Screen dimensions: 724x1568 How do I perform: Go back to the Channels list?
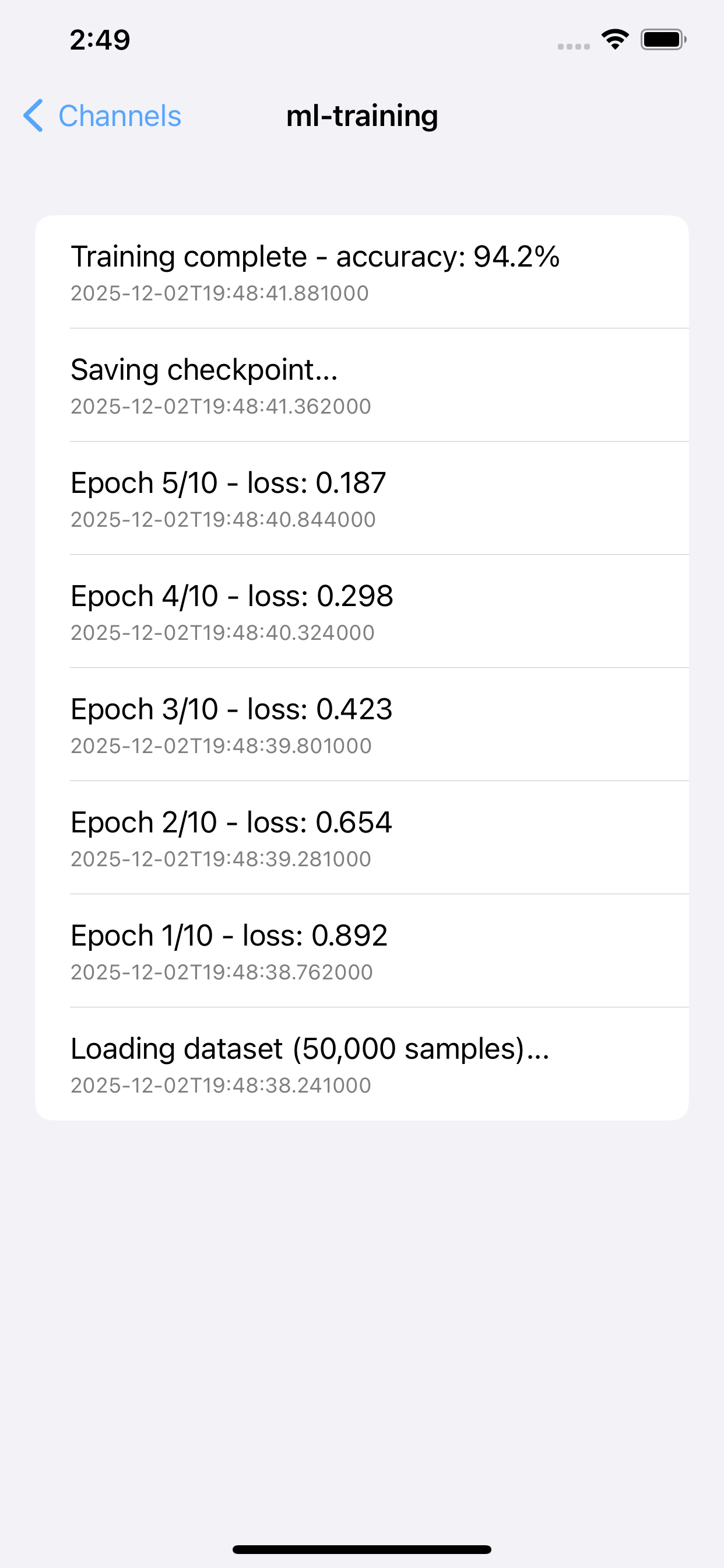[102, 116]
